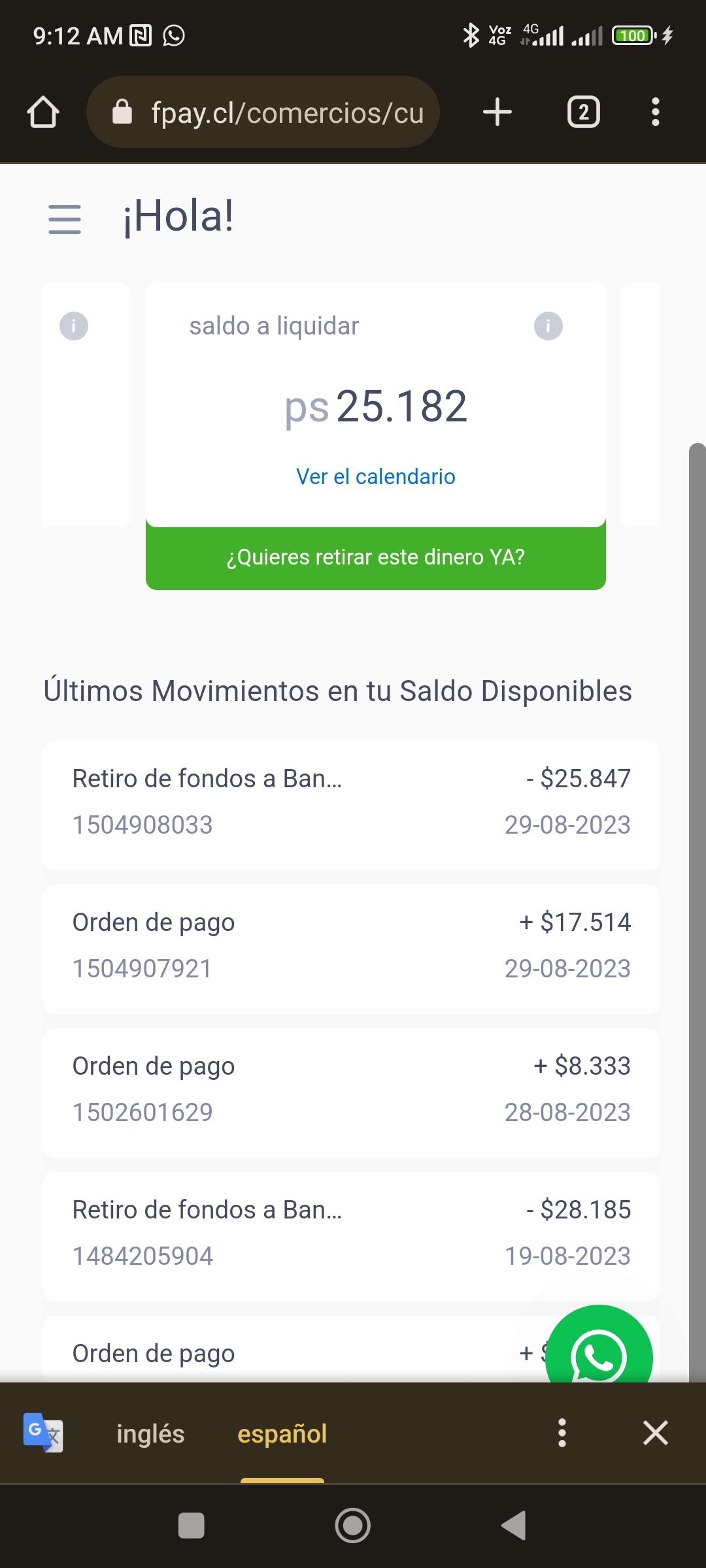Tap ¿Quieres retirar este dinero YA? button
Screen dimensions: 706x1568
(x=375, y=557)
